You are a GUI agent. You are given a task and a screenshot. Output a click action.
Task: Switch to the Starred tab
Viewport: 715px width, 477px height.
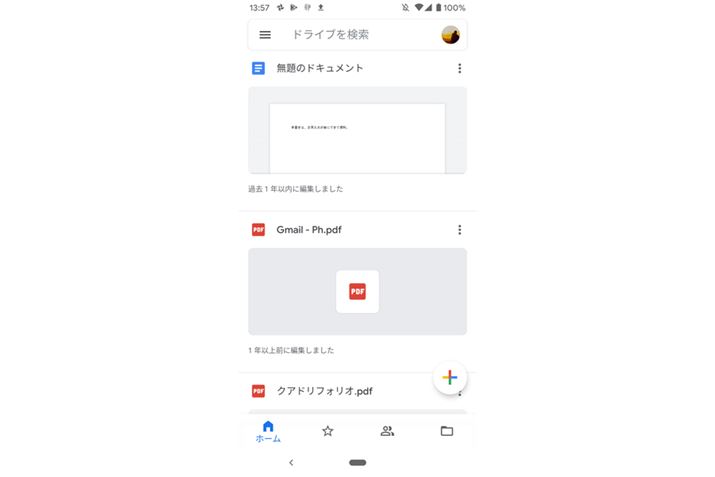(327, 431)
